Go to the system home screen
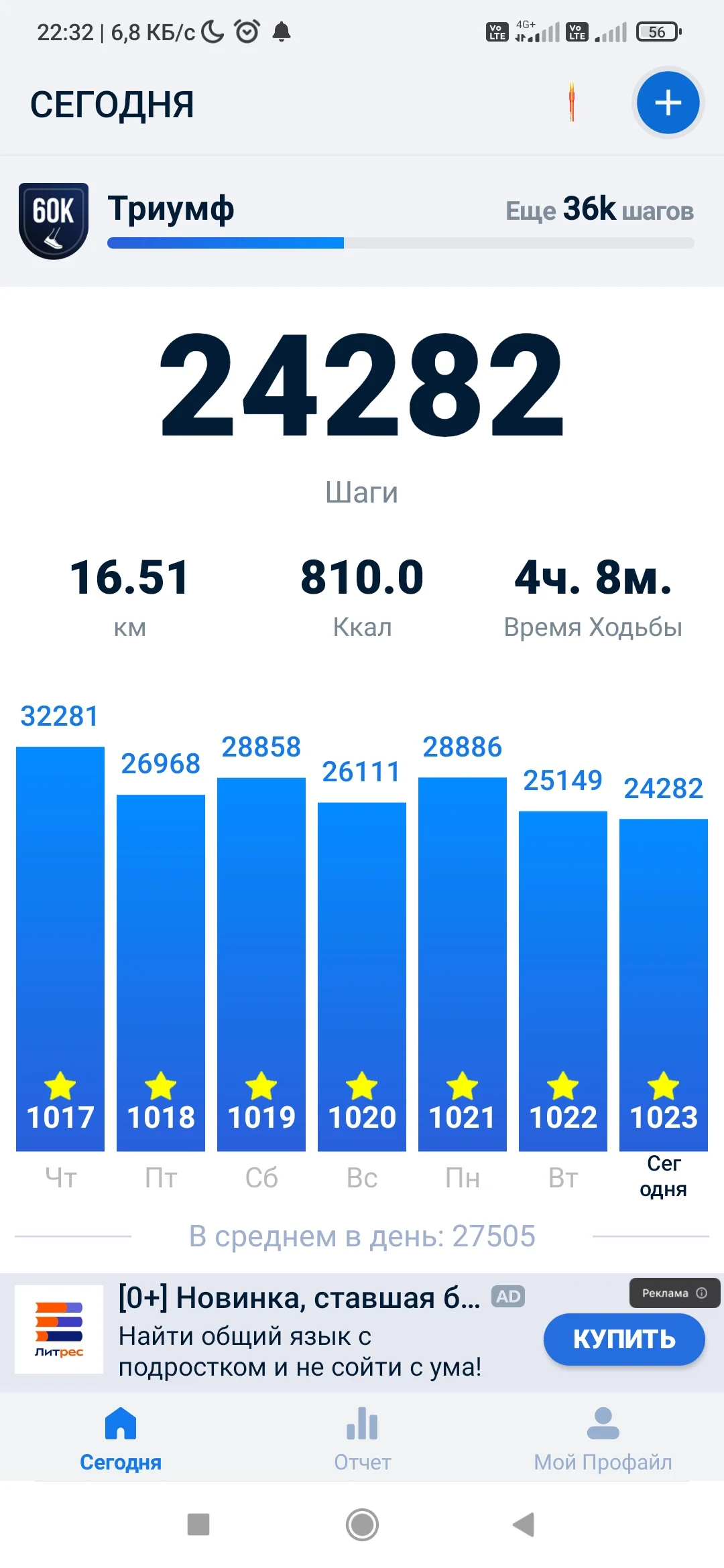The width and height of the screenshot is (724, 1568). coord(362,1524)
